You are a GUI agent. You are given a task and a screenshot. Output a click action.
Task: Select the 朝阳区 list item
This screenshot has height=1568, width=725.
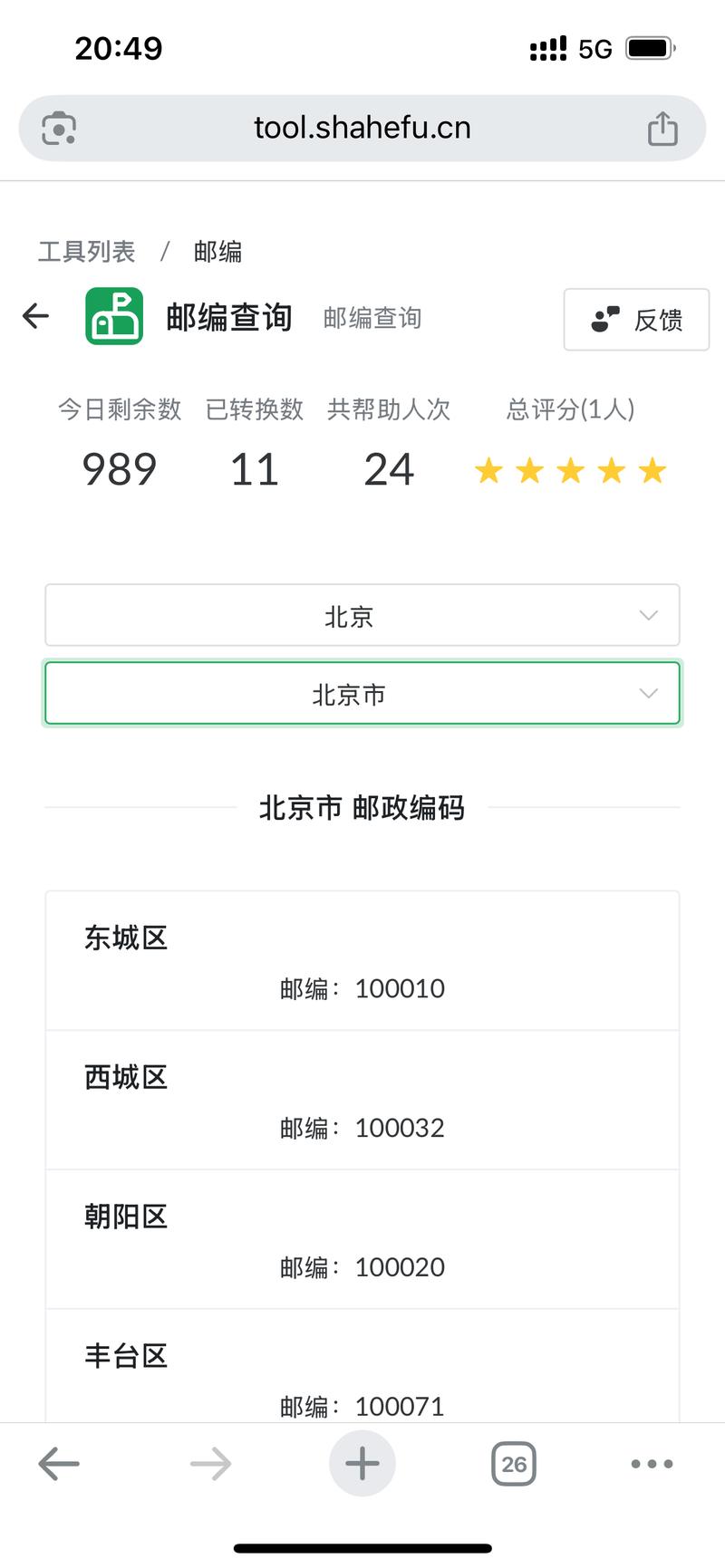pyautogui.click(x=362, y=1239)
